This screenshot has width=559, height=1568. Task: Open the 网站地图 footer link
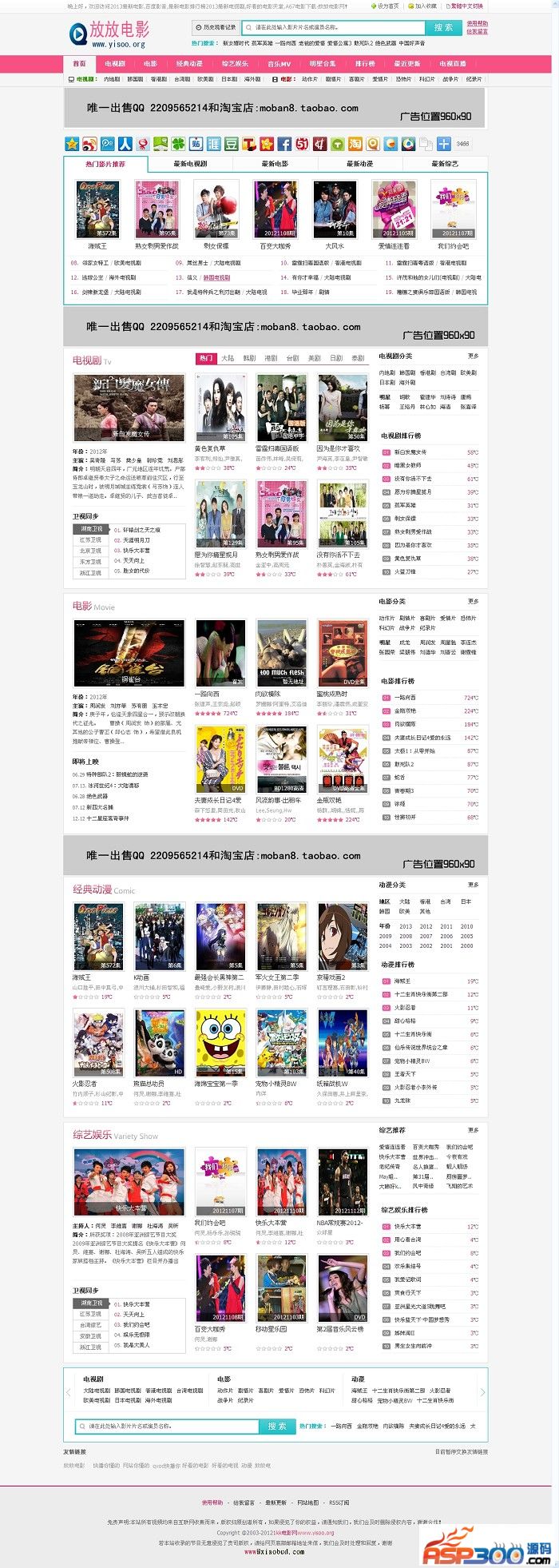[x=307, y=1502]
